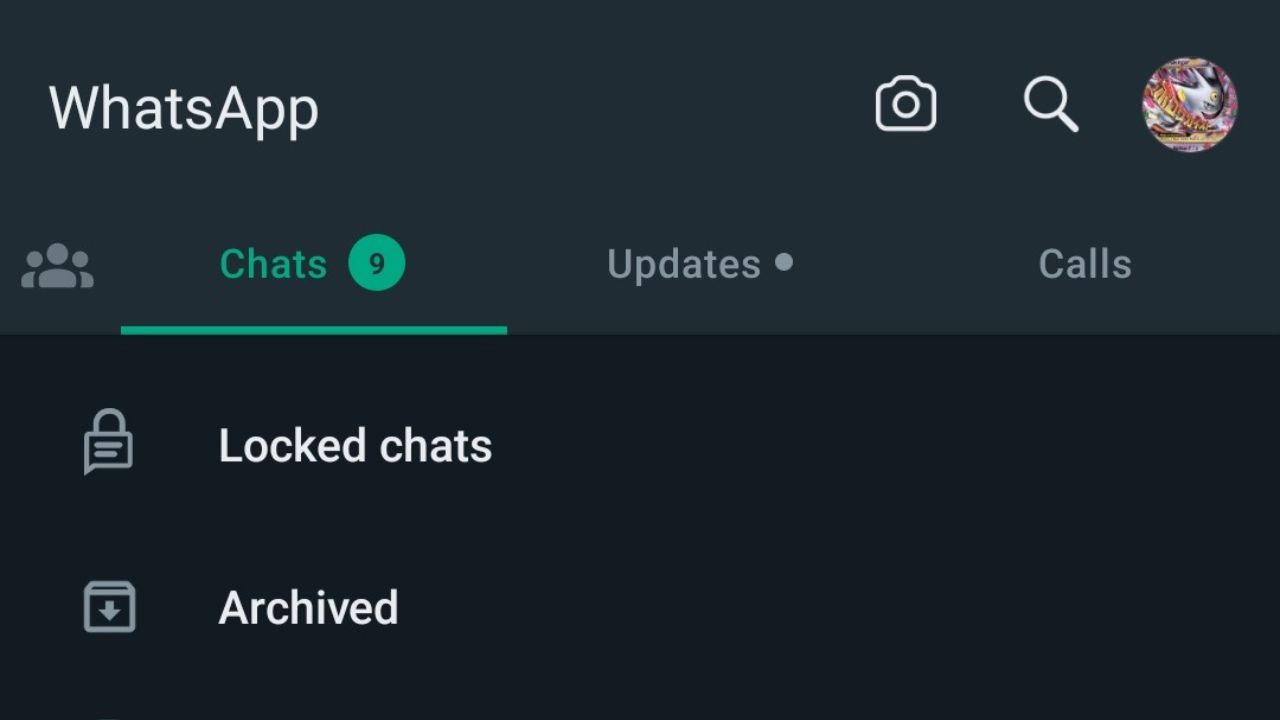Open the profile picture avatar
This screenshot has width=1280, height=720.
click(1190, 104)
